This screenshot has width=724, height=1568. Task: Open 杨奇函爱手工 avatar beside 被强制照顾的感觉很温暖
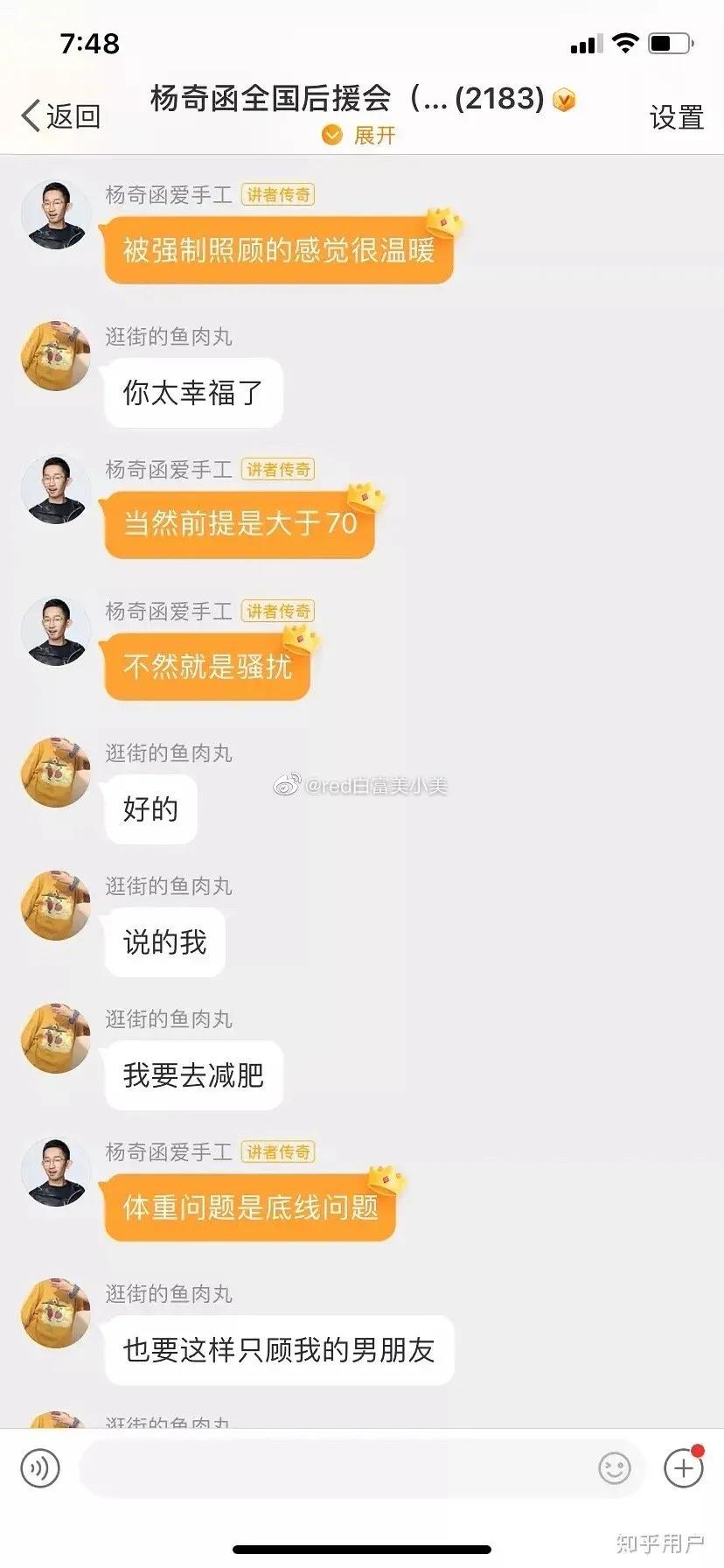[x=56, y=214]
